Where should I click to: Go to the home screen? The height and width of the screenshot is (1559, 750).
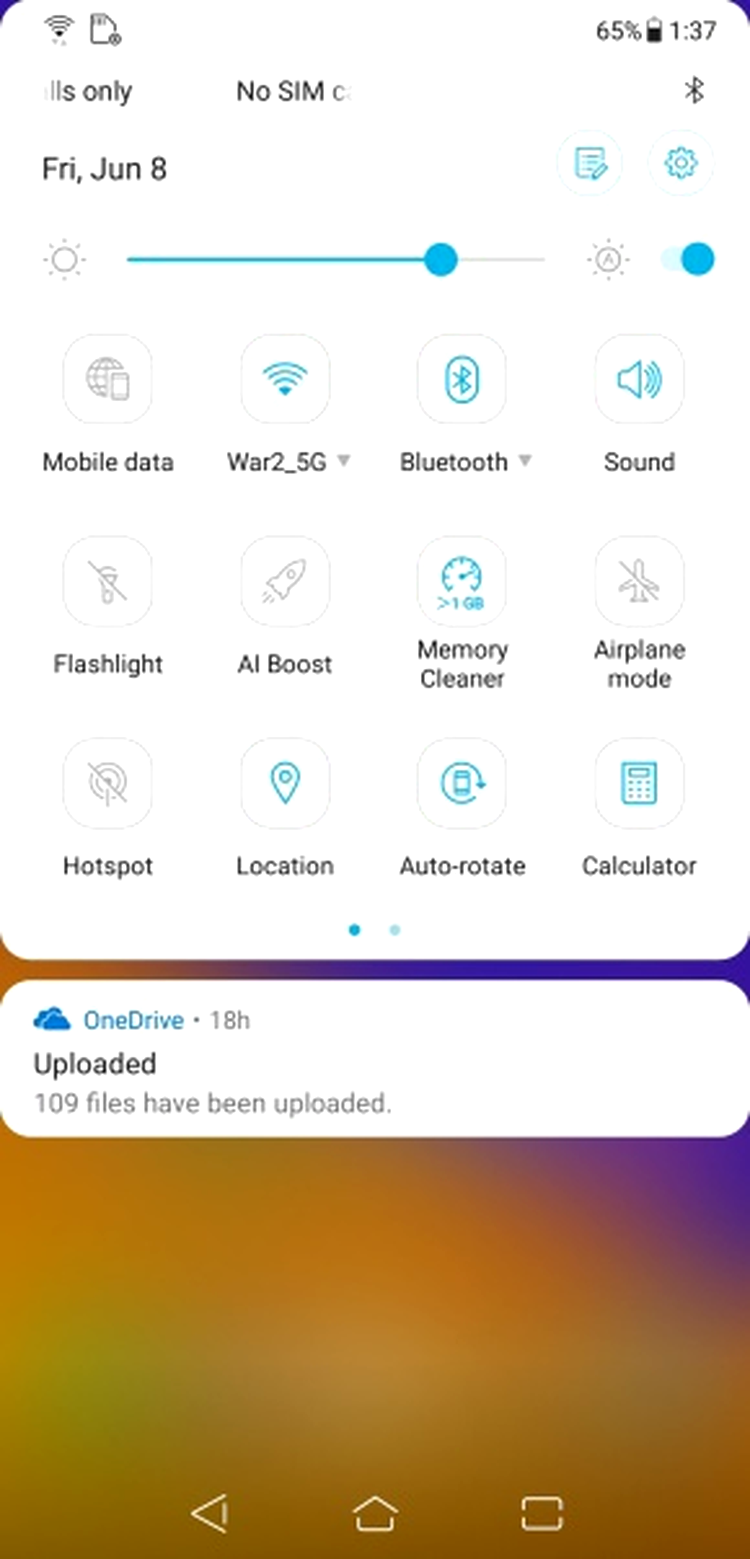[375, 1513]
